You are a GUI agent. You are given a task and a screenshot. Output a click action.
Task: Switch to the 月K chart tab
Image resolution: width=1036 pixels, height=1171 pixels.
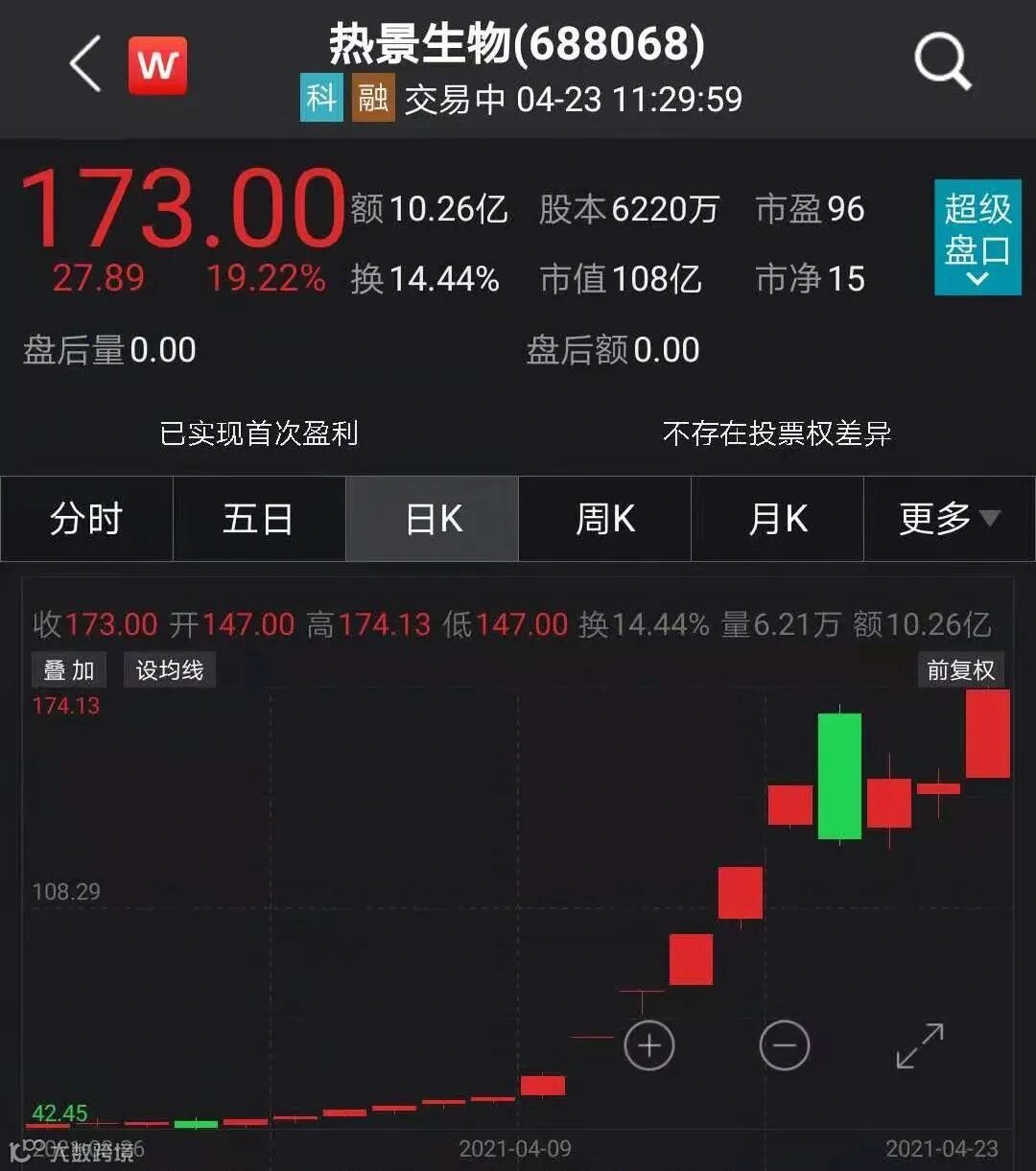pyautogui.click(x=777, y=519)
